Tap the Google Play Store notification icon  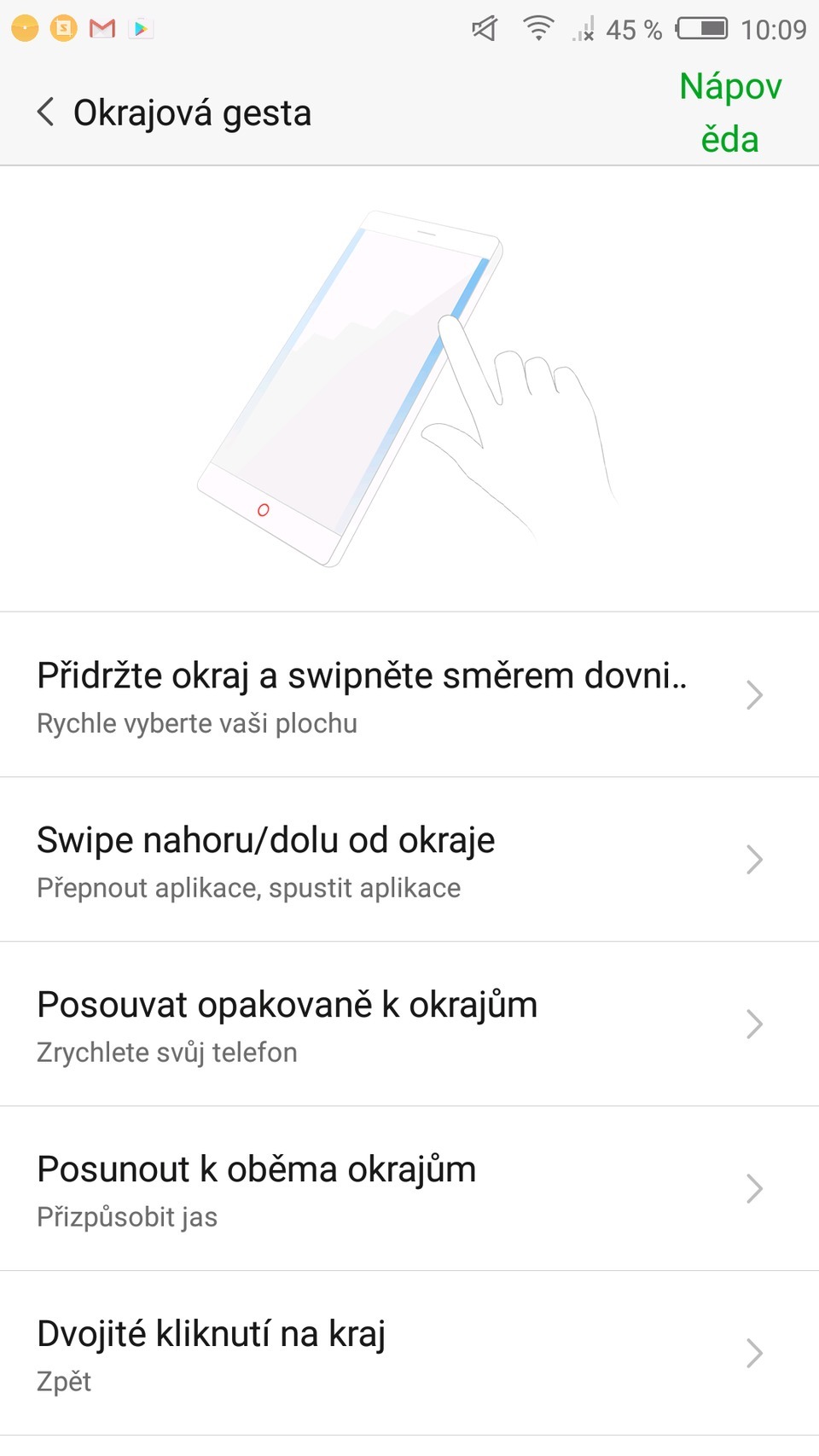141,27
